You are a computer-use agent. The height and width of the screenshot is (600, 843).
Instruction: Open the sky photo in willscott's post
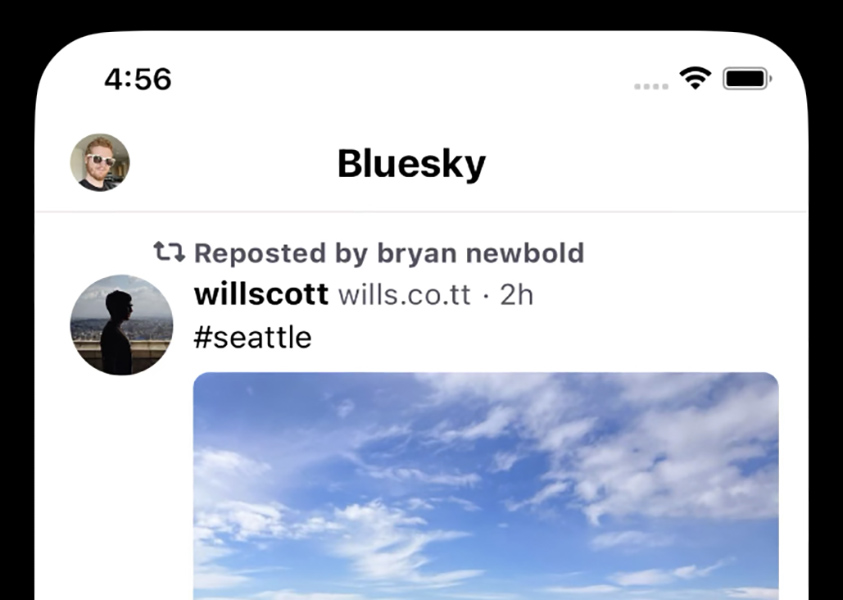coord(485,485)
